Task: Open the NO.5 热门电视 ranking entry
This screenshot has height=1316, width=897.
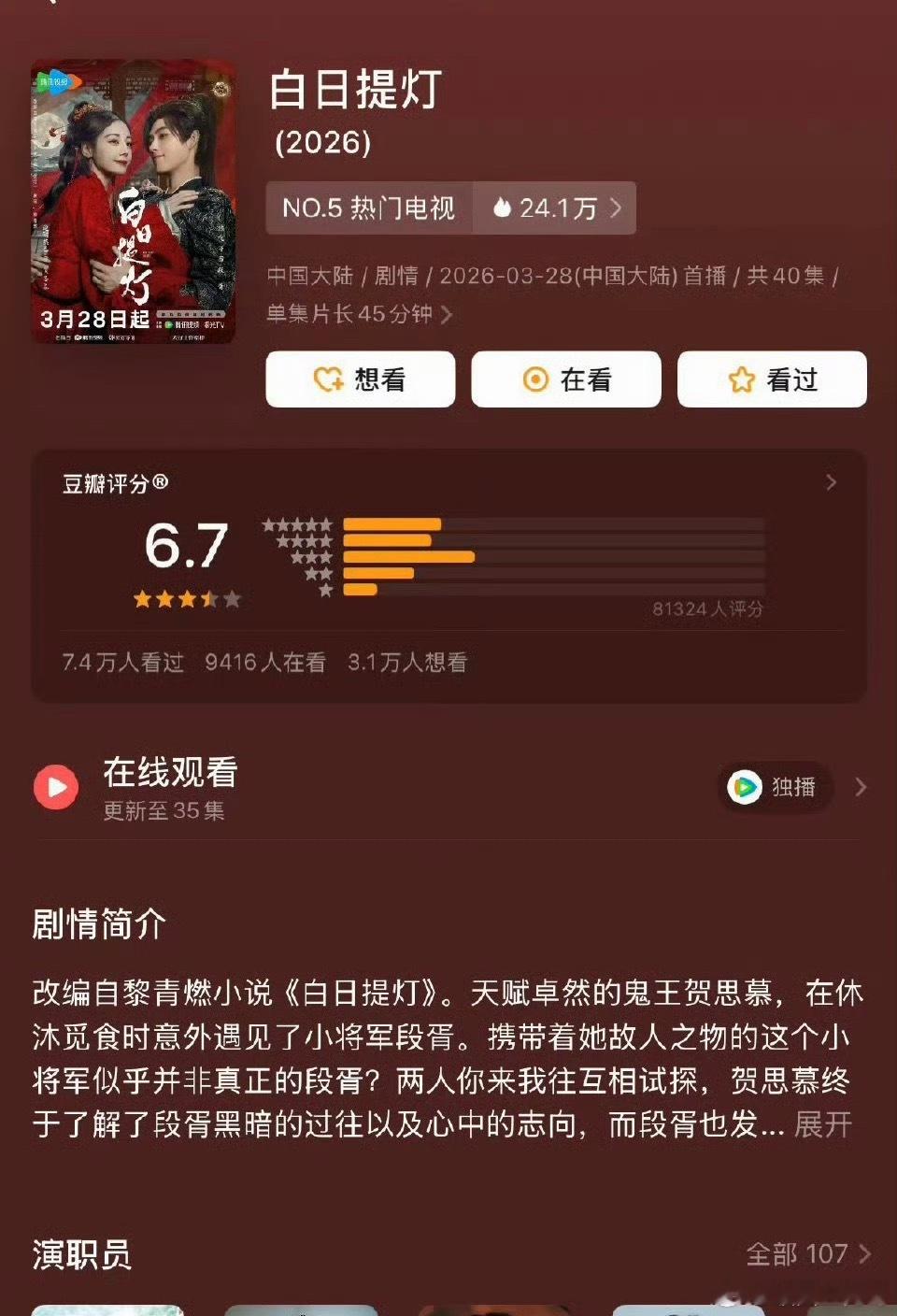Action: point(368,207)
